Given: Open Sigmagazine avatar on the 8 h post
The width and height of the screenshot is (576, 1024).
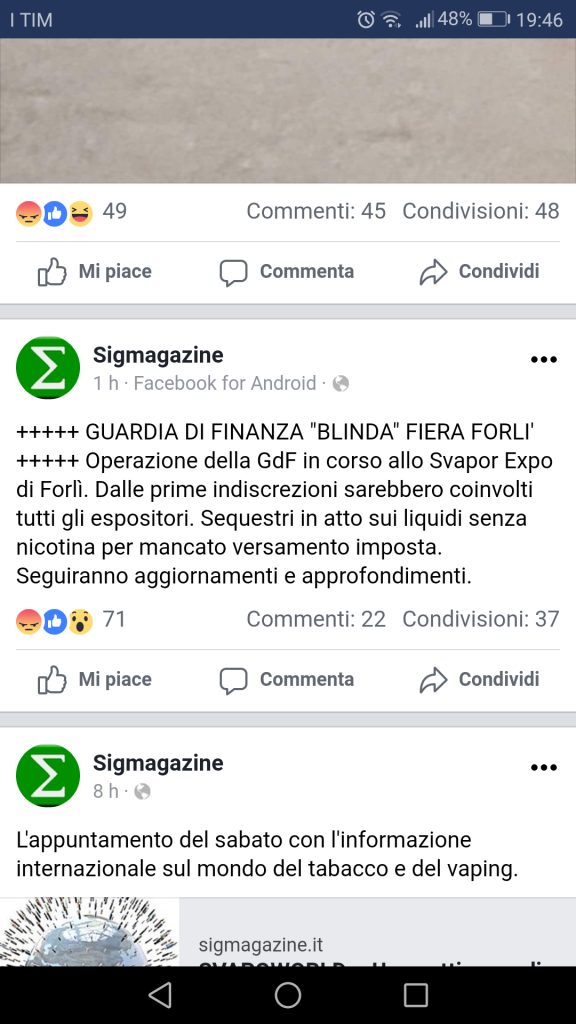Looking at the screenshot, I should (x=48, y=776).
